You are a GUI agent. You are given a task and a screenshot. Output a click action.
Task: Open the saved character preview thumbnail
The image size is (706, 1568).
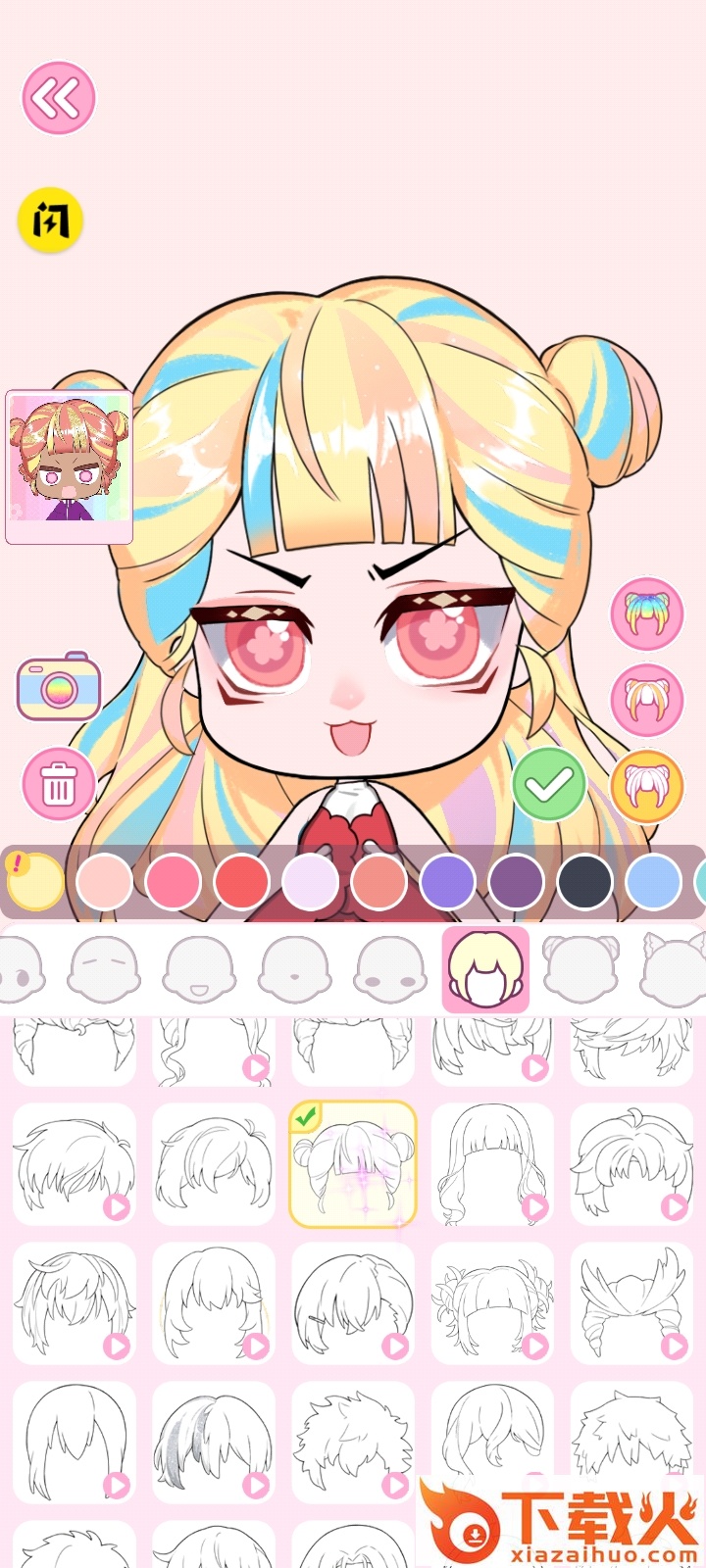pyautogui.click(x=69, y=466)
